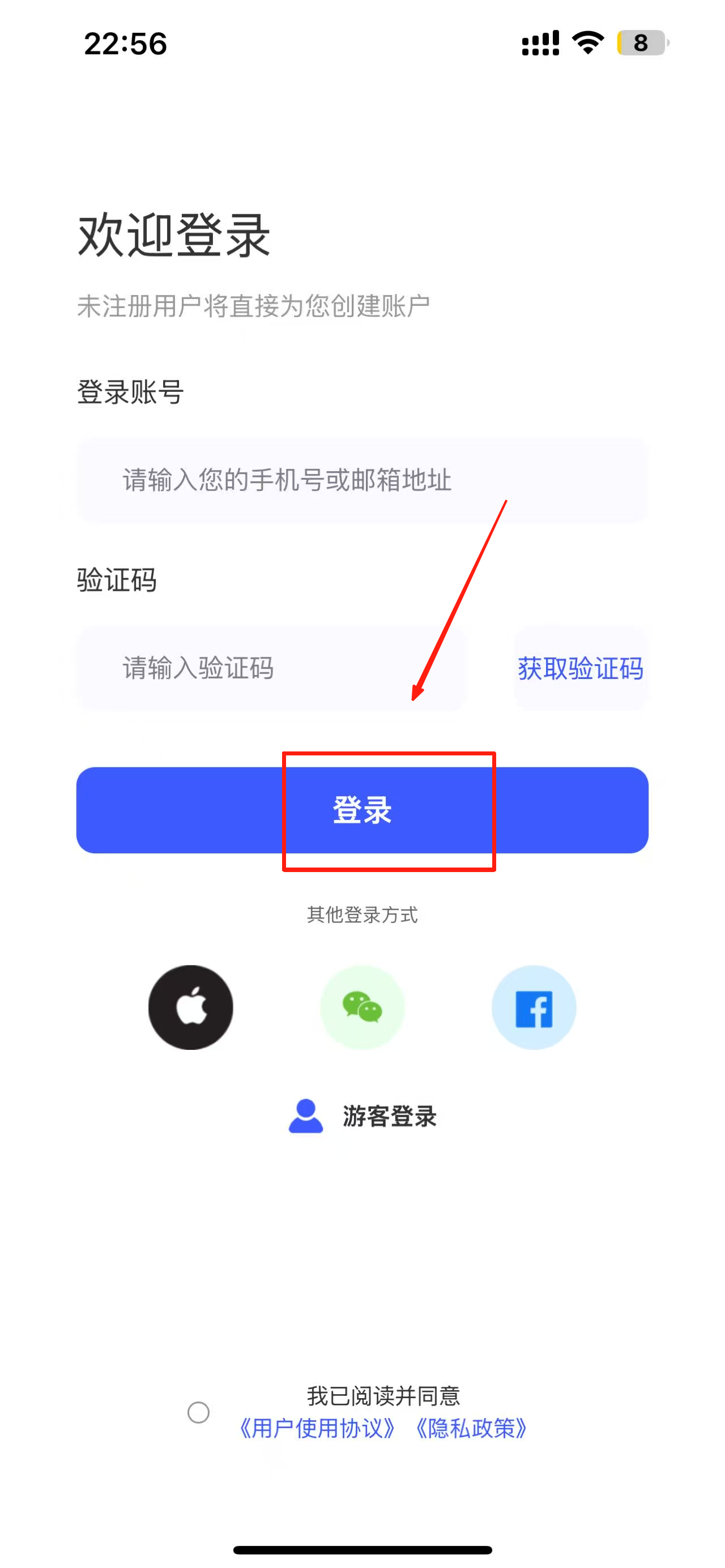This screenshot has width=725, height=1568.
Task: Sign in with Apple icon
Action: [x=190, y=1007]
